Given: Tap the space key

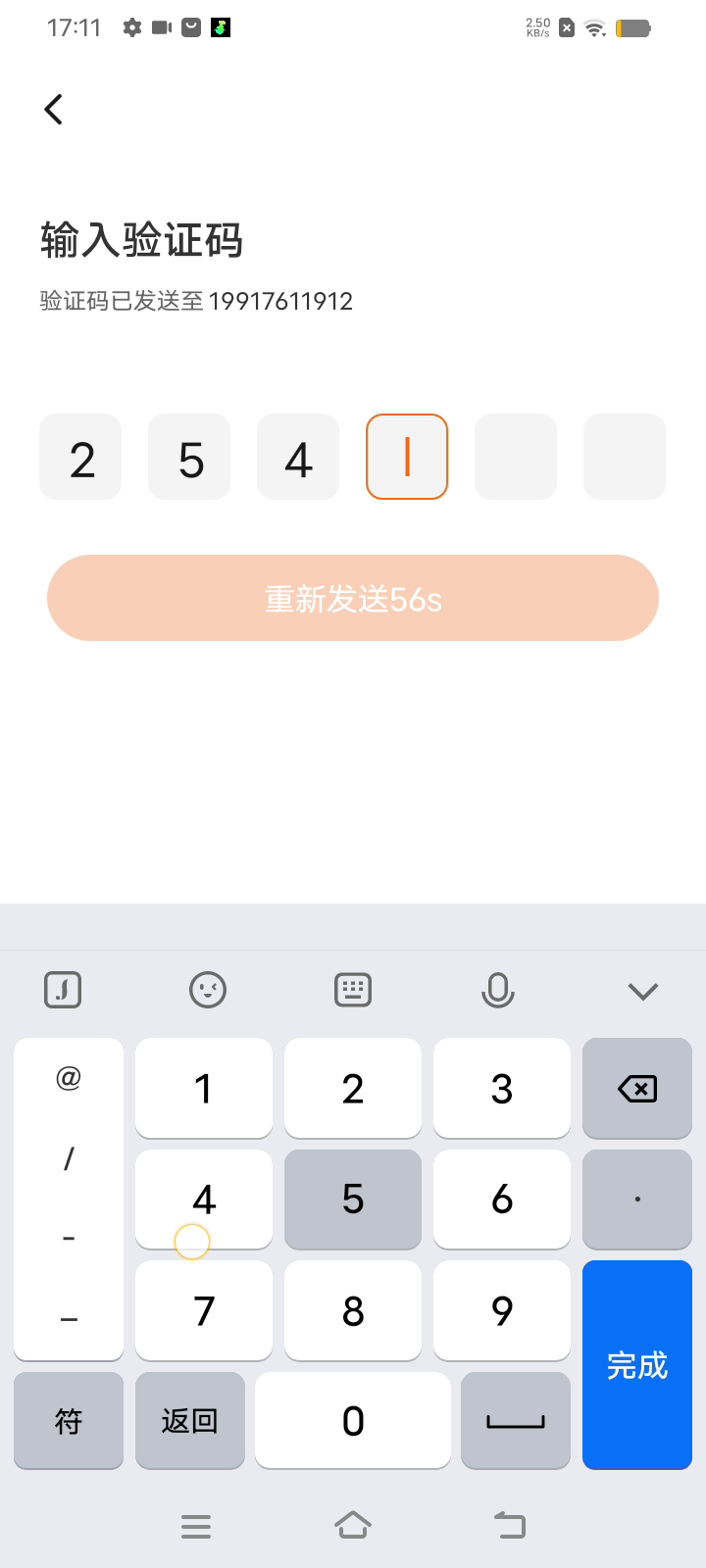Looking at the screenshot, I should tap(516, 1420).
